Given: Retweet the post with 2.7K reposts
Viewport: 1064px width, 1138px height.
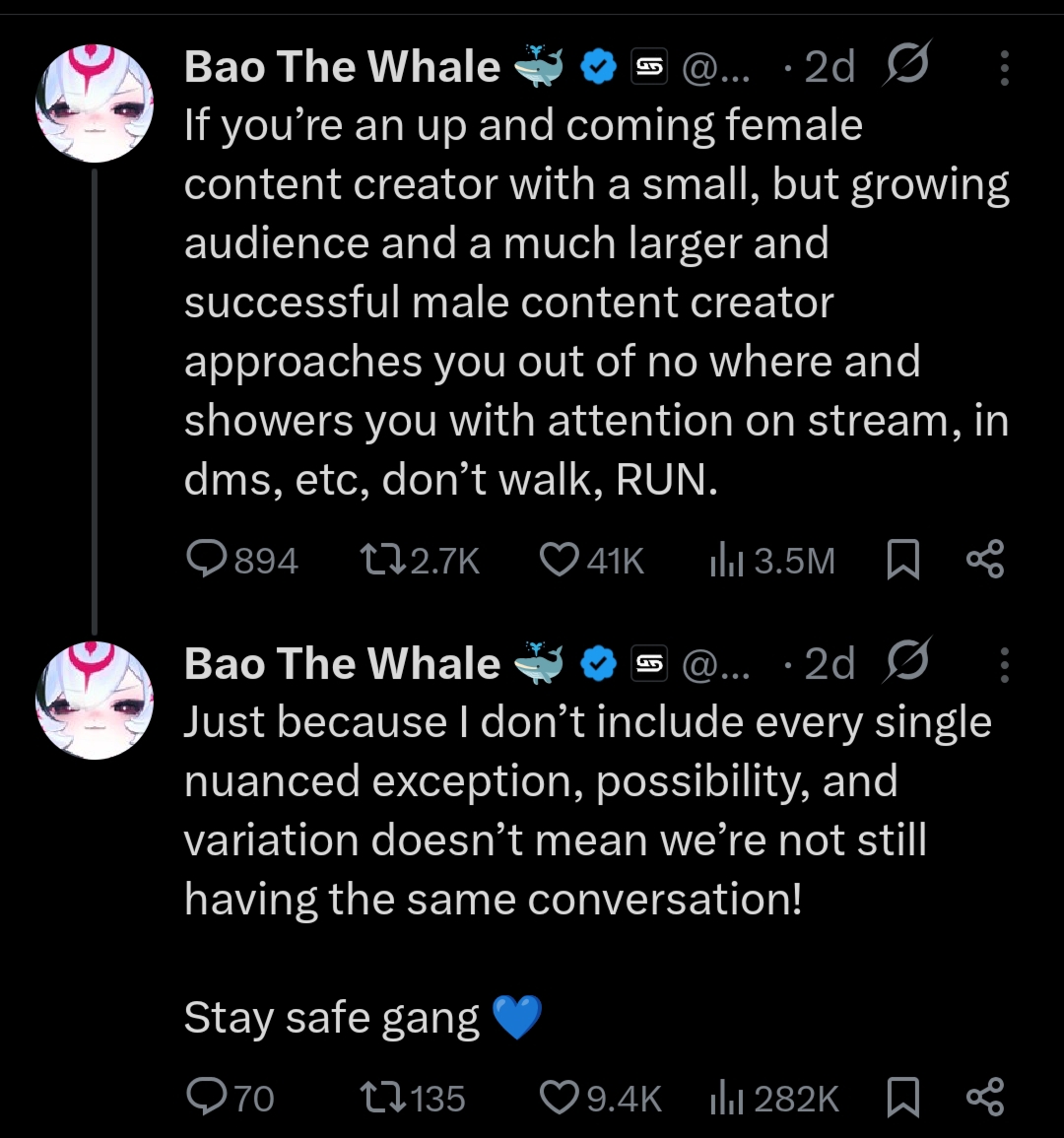Looking at the screenshot, I should pyautogui.click(x=377, y=560).
